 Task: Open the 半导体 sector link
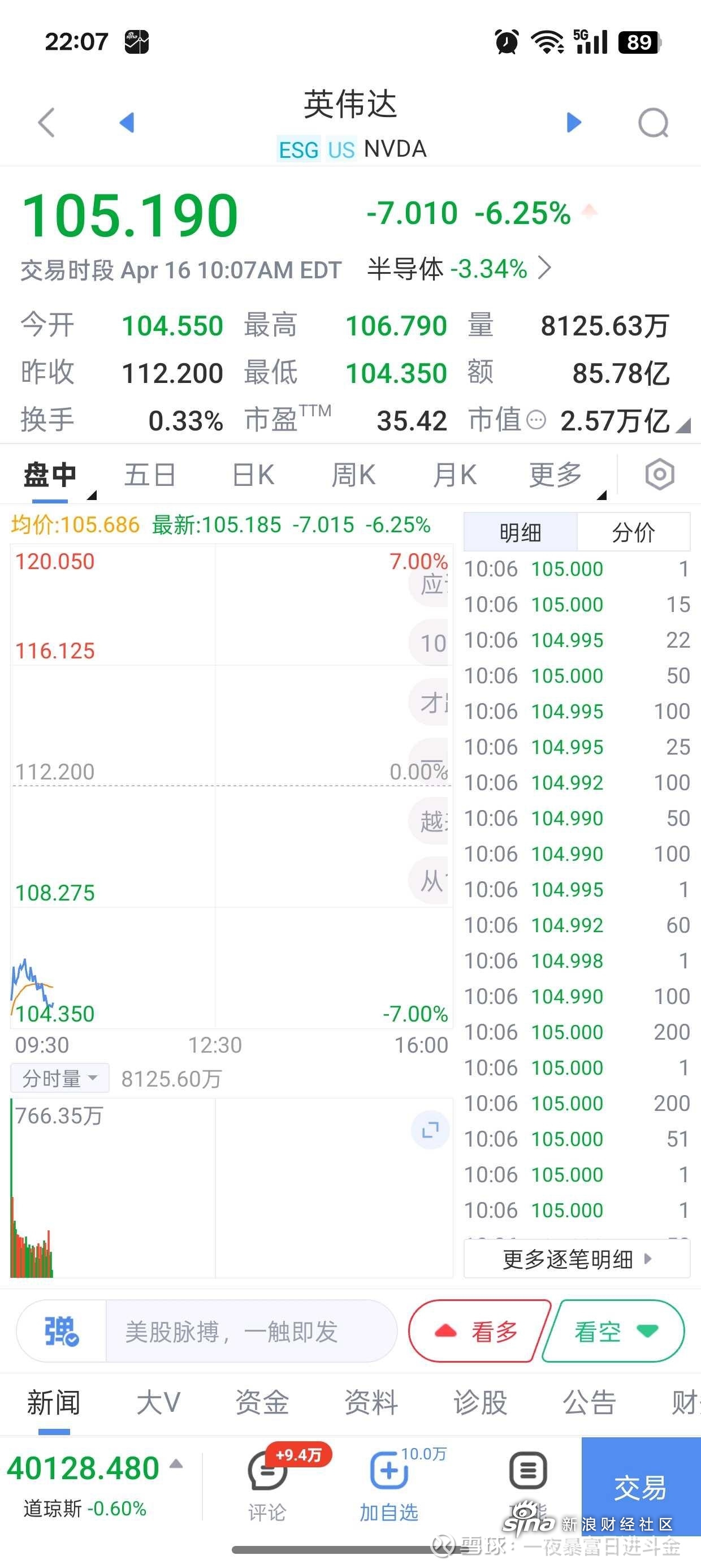tap(460, 269)
